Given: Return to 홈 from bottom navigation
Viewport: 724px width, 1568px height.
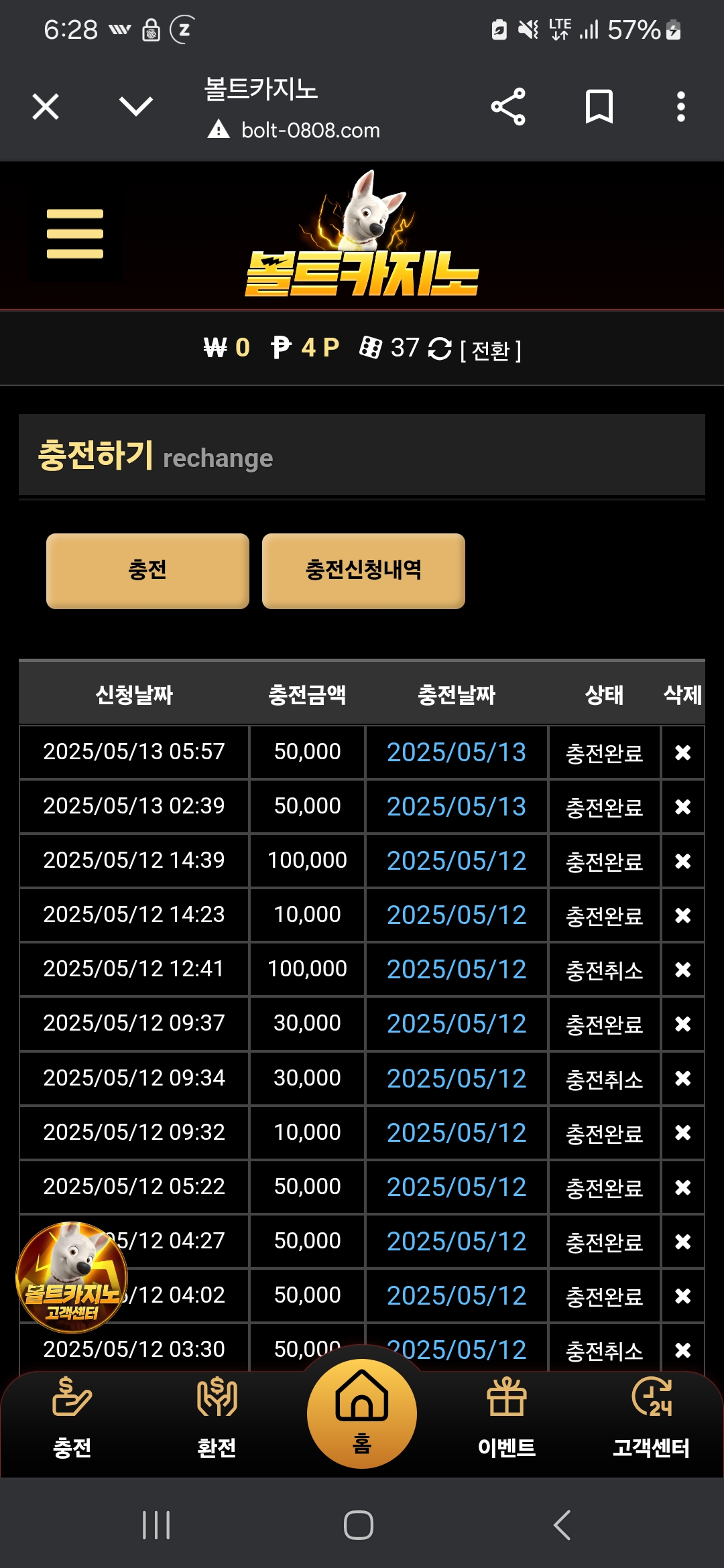Looking at the screenshot, I should (362, 1413).
